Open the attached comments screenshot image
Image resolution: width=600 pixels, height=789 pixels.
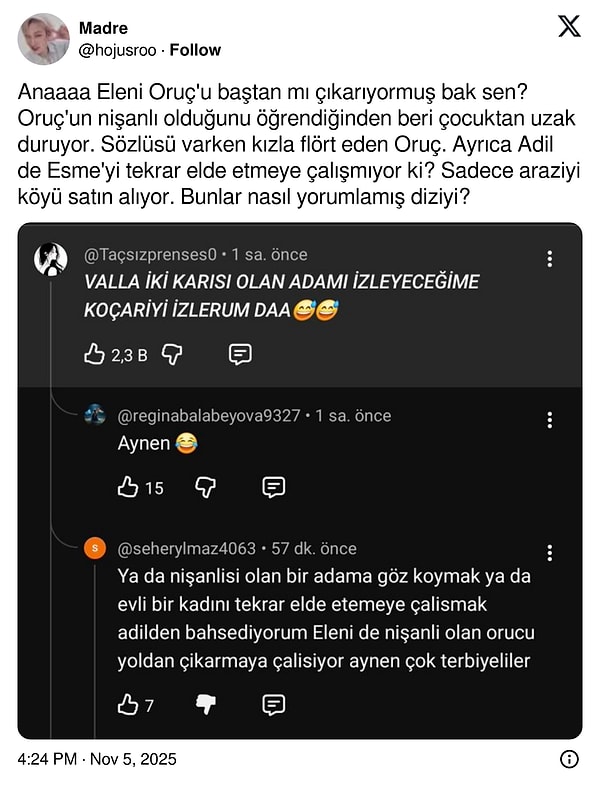point(300,480)
